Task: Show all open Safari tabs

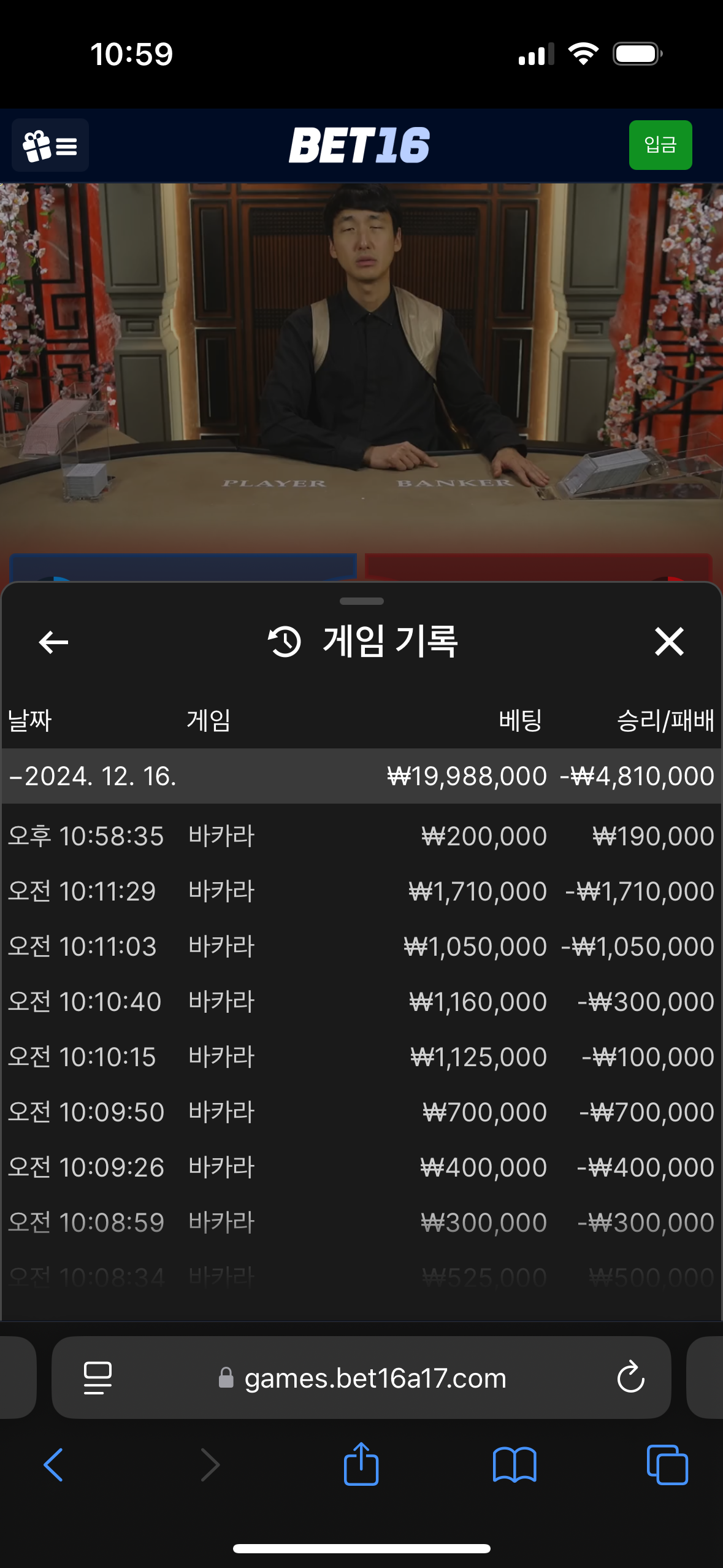Action: (x=667, y=1464)
